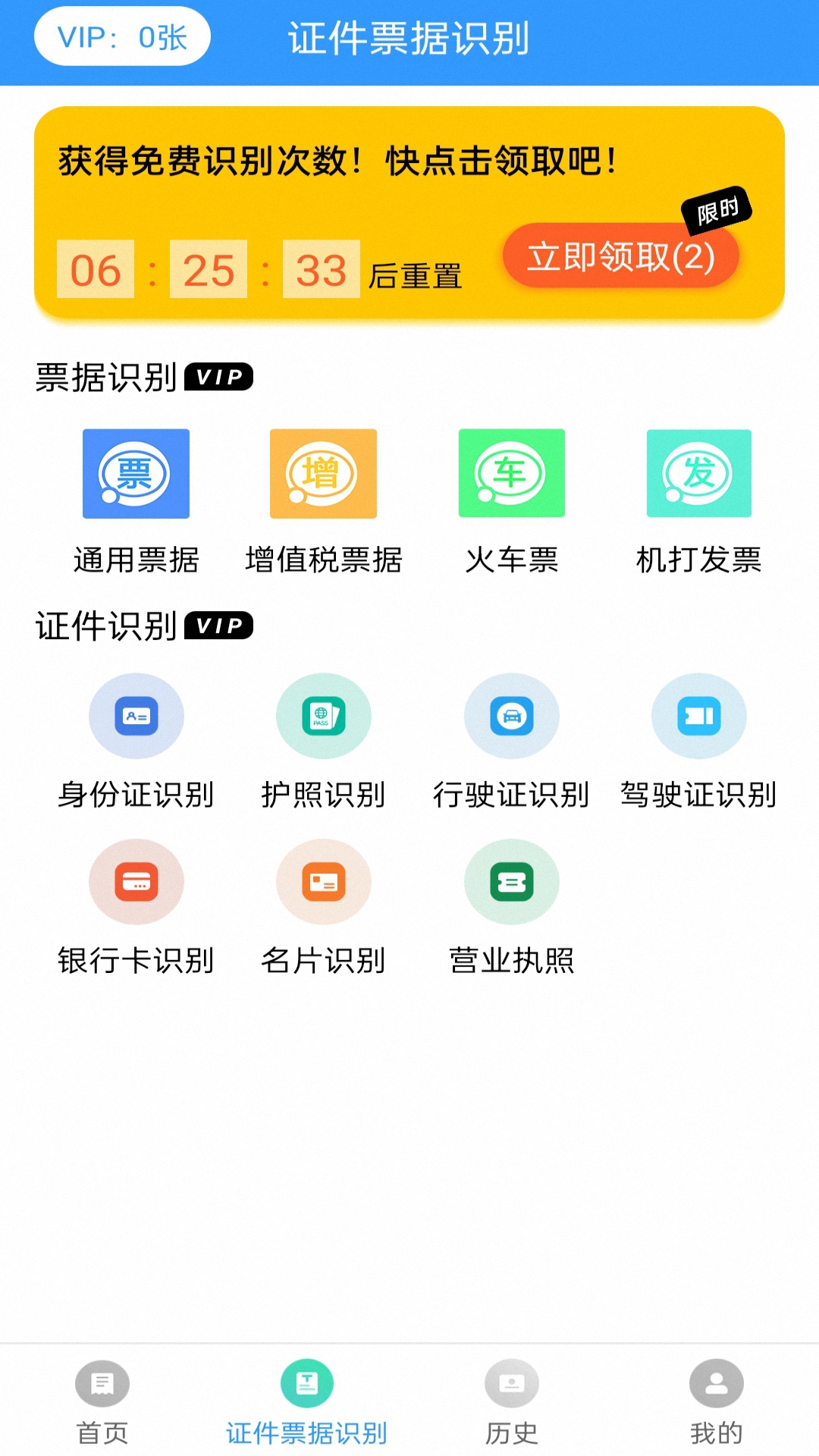The height and width of the screenshot is (1456, 819).
Task: Select the 增值税票据 recognition icon
Action: [x=323, y=473]
